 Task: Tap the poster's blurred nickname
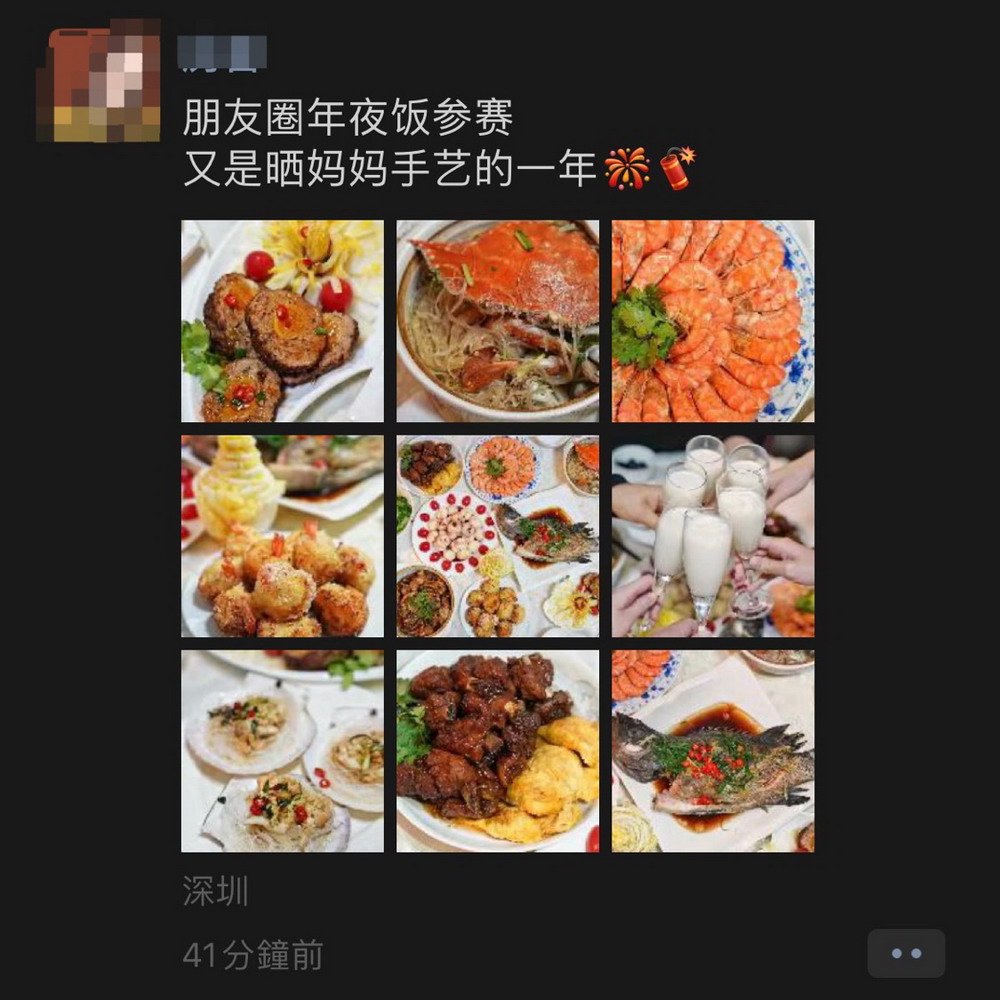point(222,52)
